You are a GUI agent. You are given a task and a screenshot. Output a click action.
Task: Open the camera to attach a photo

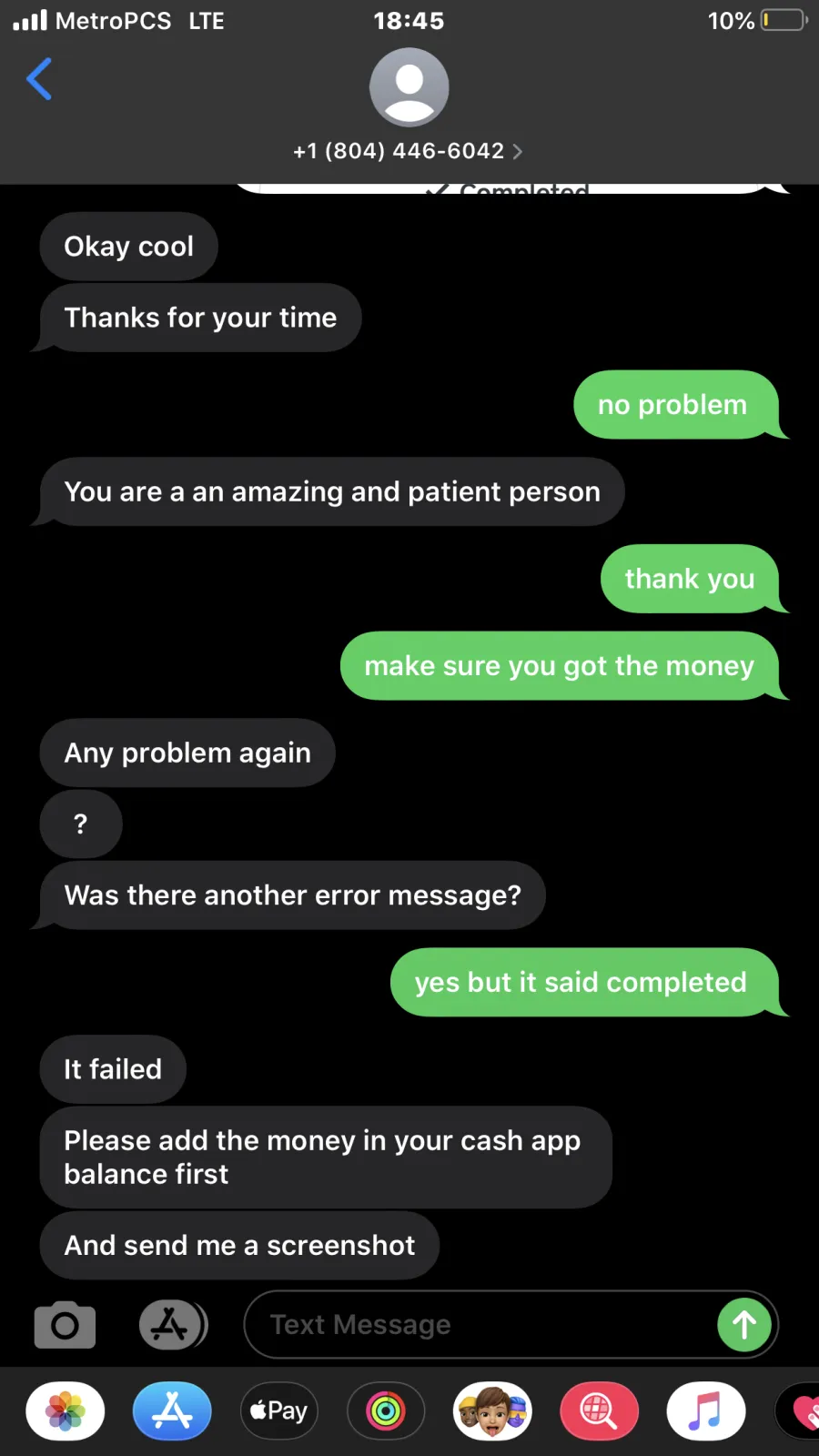[65, 1325]
